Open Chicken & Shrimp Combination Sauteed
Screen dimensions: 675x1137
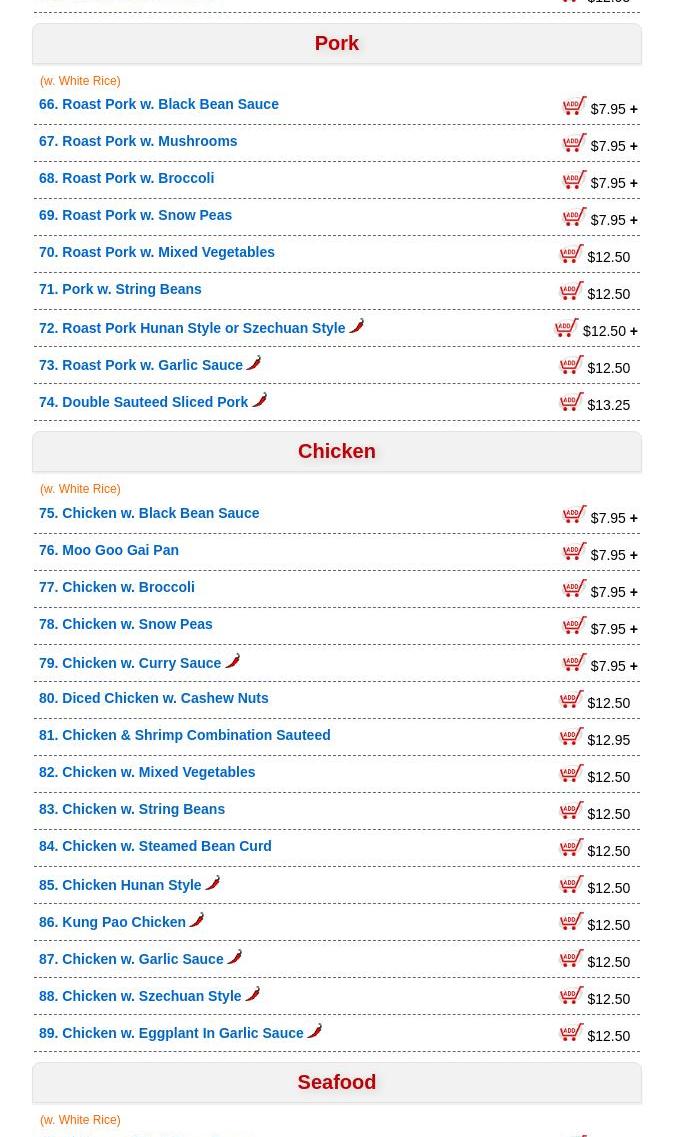pyautogui.click(x=196, y=735)
